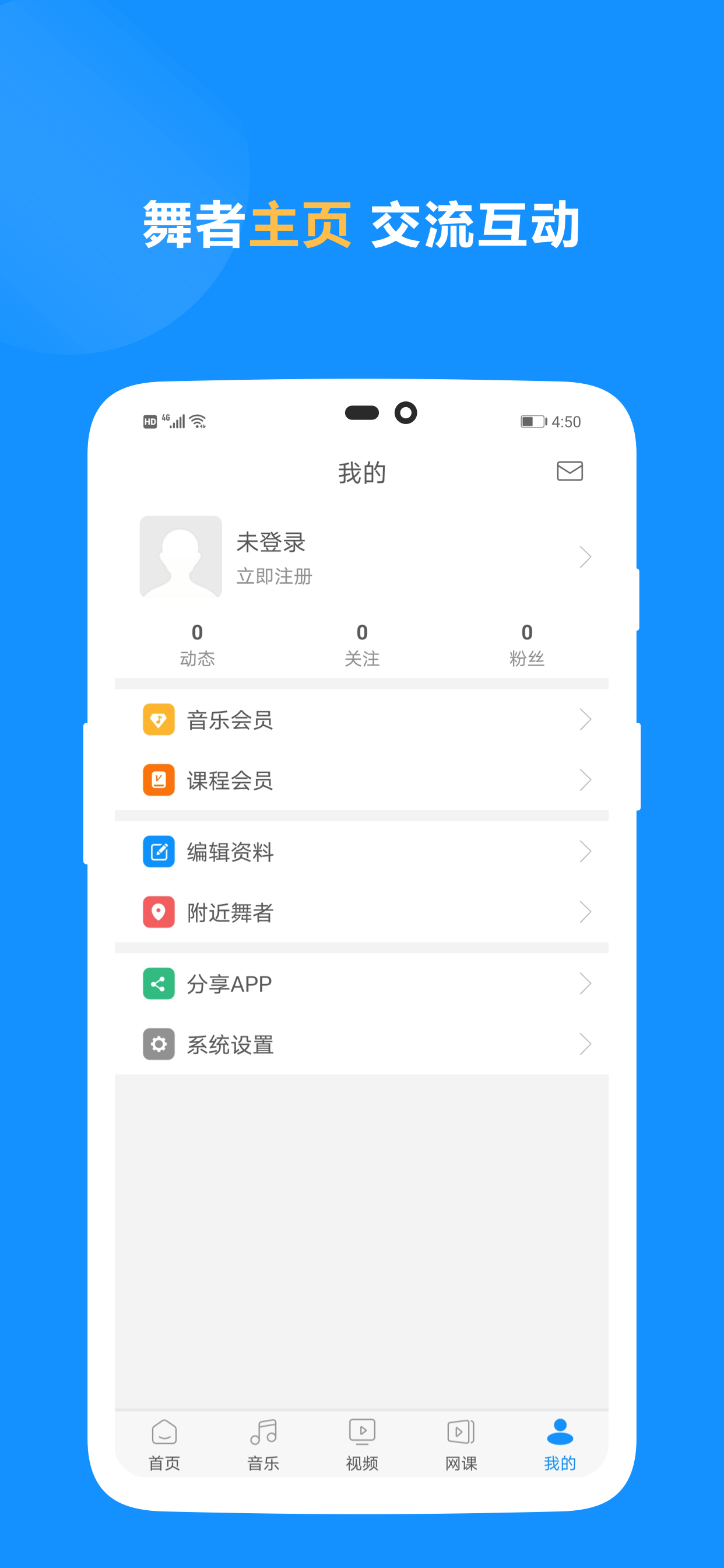This screenshot has height=1568, width=724.
Task: Click the 关注 following count
Action: (x=361, y=644)
